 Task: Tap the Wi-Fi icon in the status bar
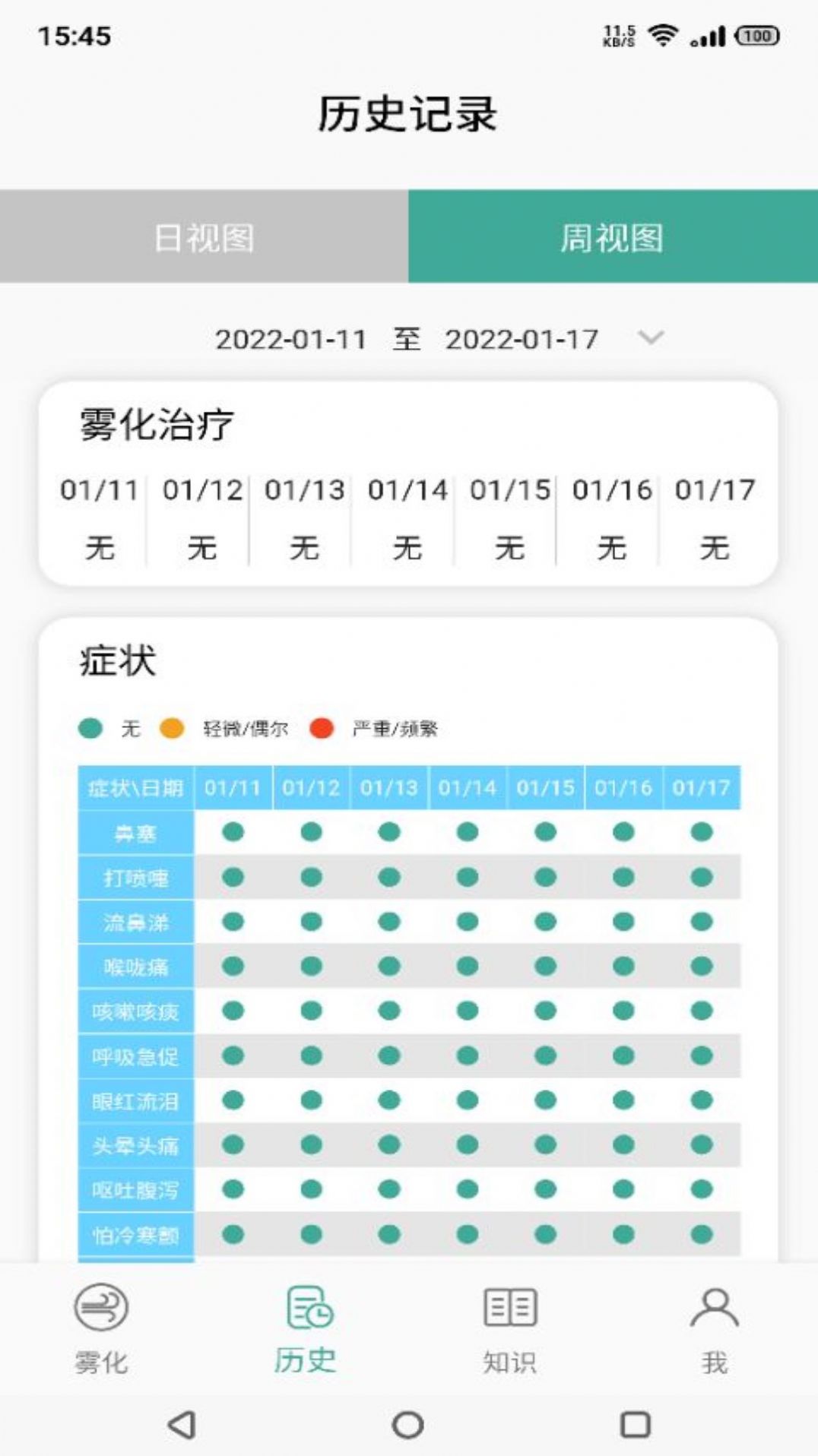point(664,34)
